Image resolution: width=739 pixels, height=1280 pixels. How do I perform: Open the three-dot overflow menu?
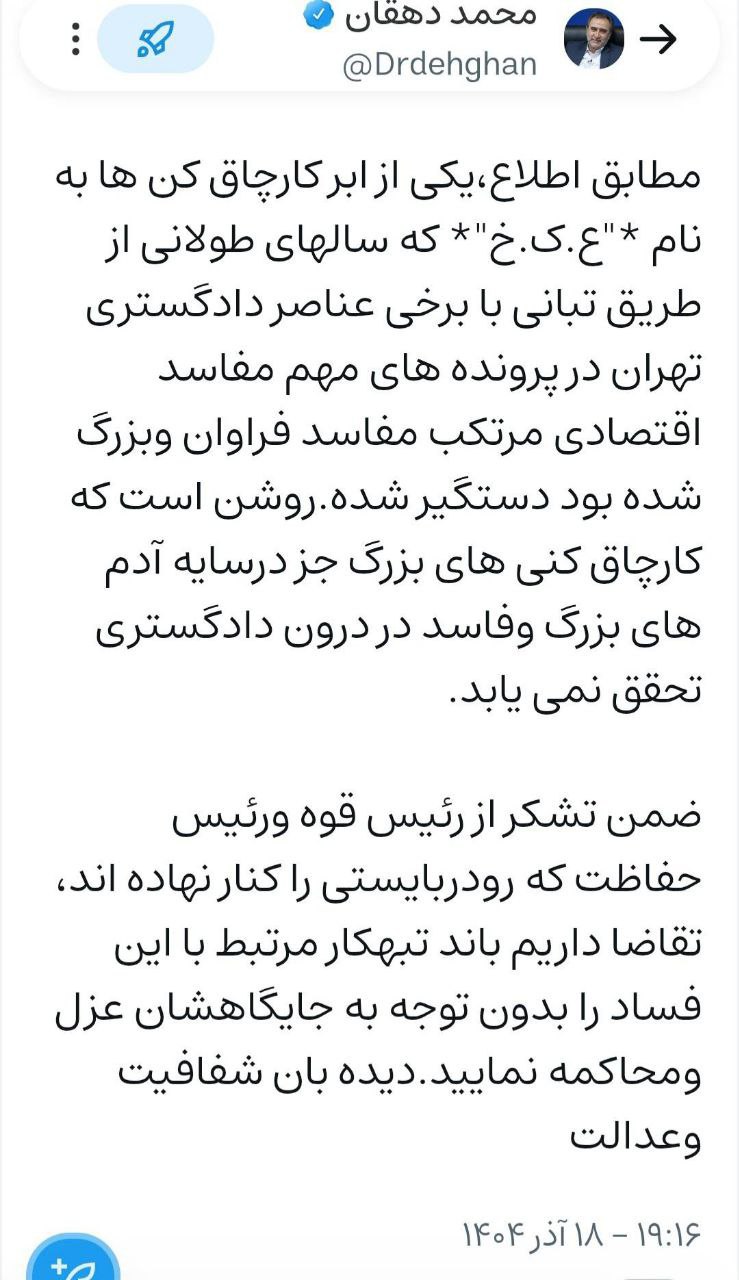pyautogui.click(x=76, y=39)
